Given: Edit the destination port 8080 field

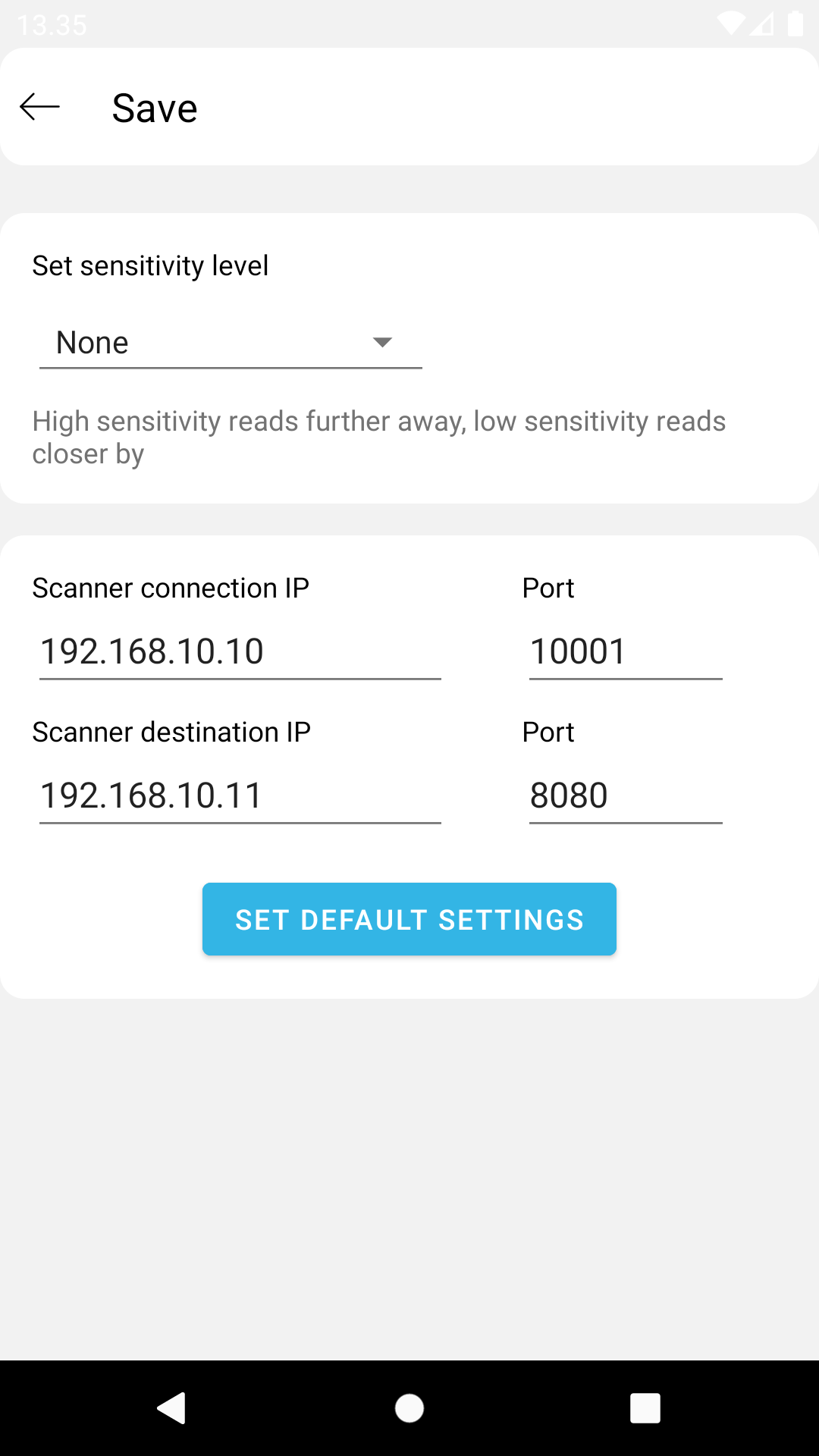Looking at the screenshot, I should click(626, 796).
